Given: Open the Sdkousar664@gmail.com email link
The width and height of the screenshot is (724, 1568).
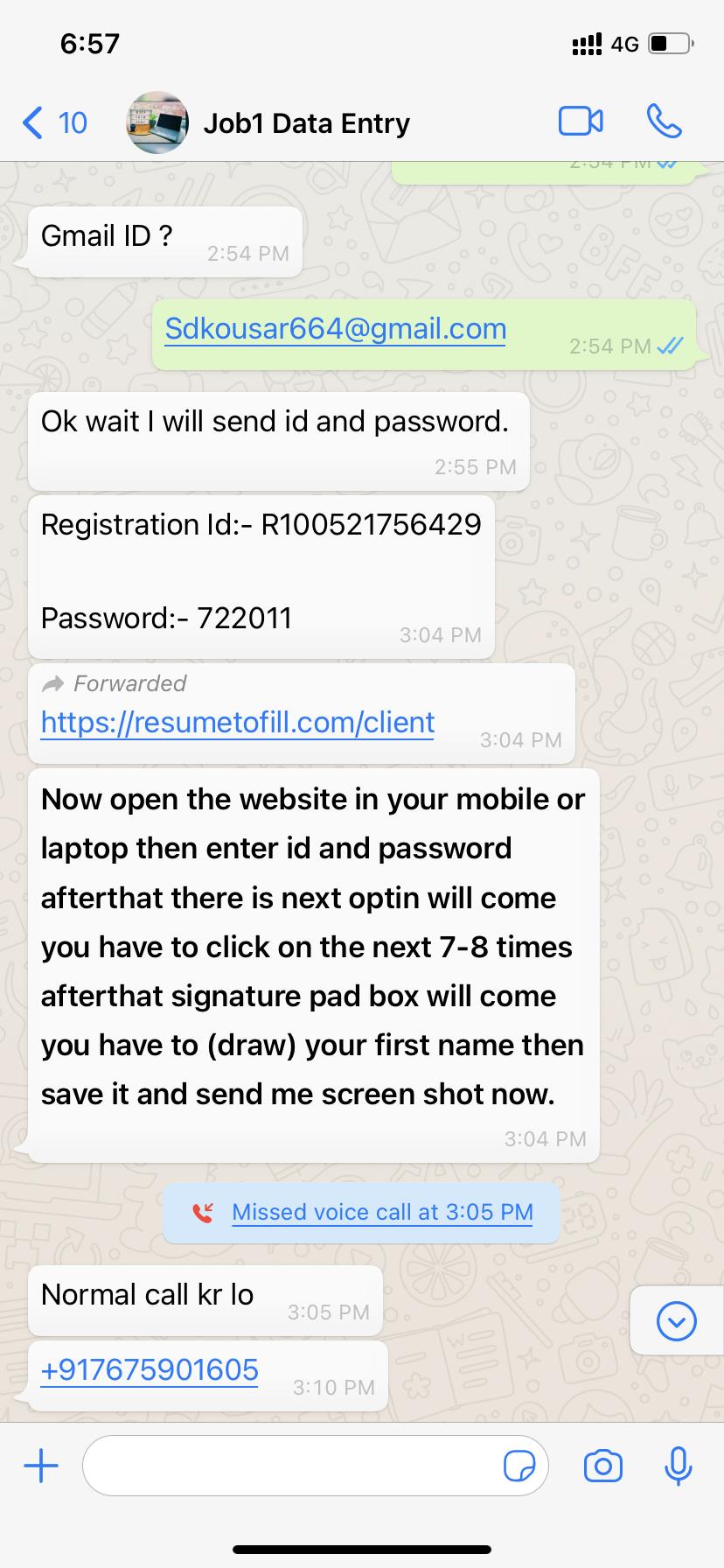Looking at the screenshot, I should pyautogui.click(x=336, y=328).
